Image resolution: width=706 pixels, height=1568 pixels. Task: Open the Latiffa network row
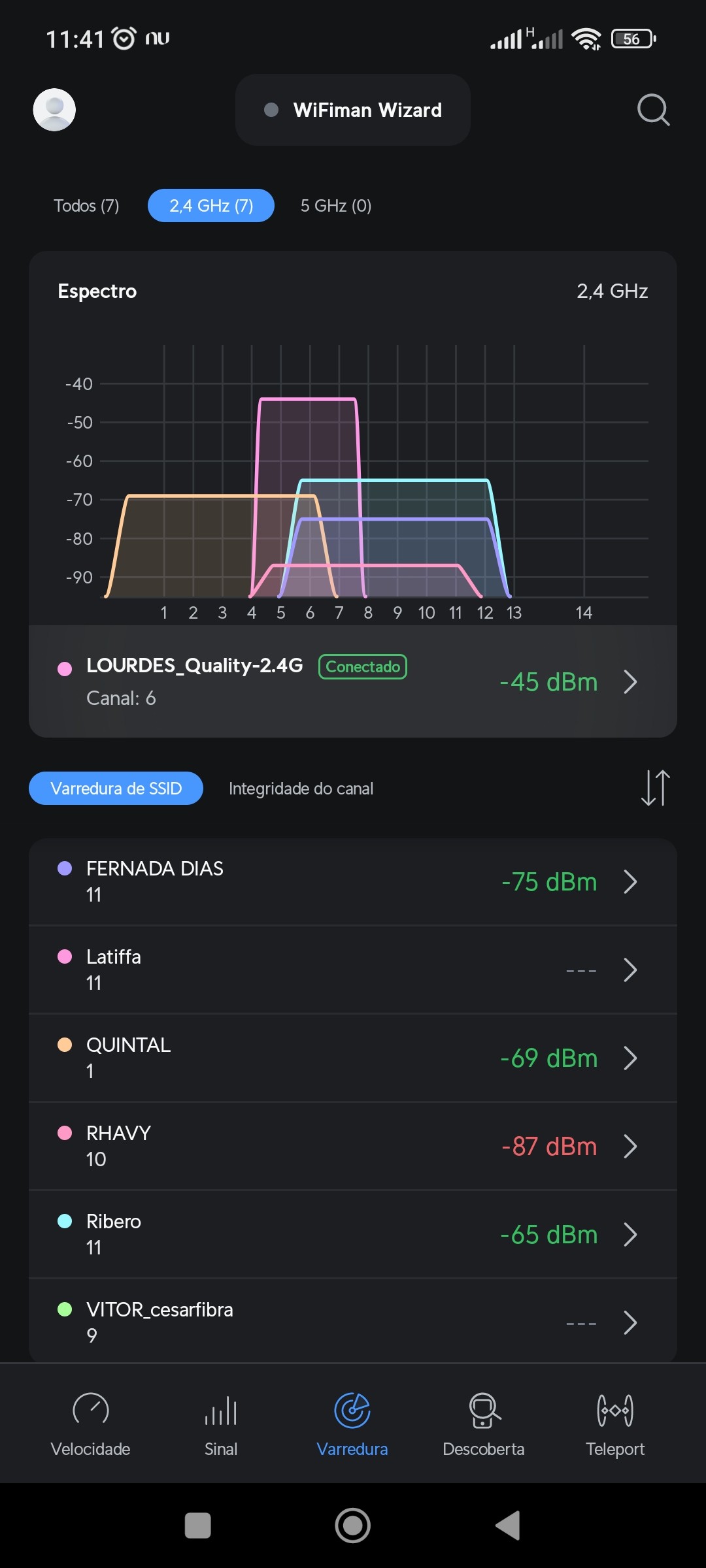353,970
